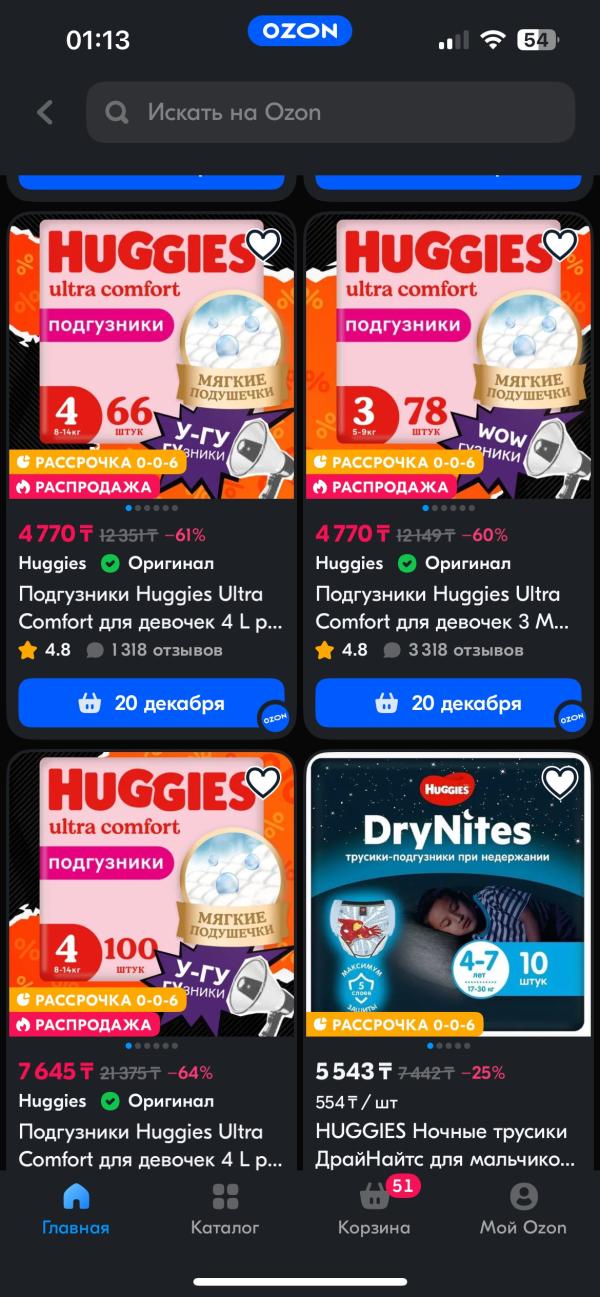Favorite the Huggies size 4, 100 pcs diapers
The height and width of the screenshot is (1297, 600).
click(x=263, y=782)
